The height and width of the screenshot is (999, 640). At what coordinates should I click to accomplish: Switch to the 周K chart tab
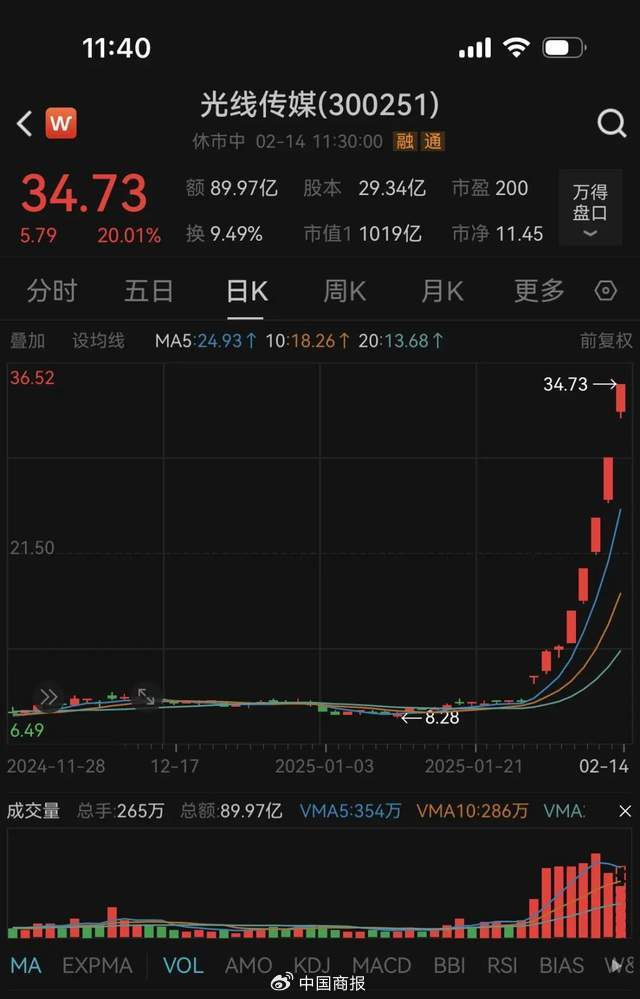(344, 291)
